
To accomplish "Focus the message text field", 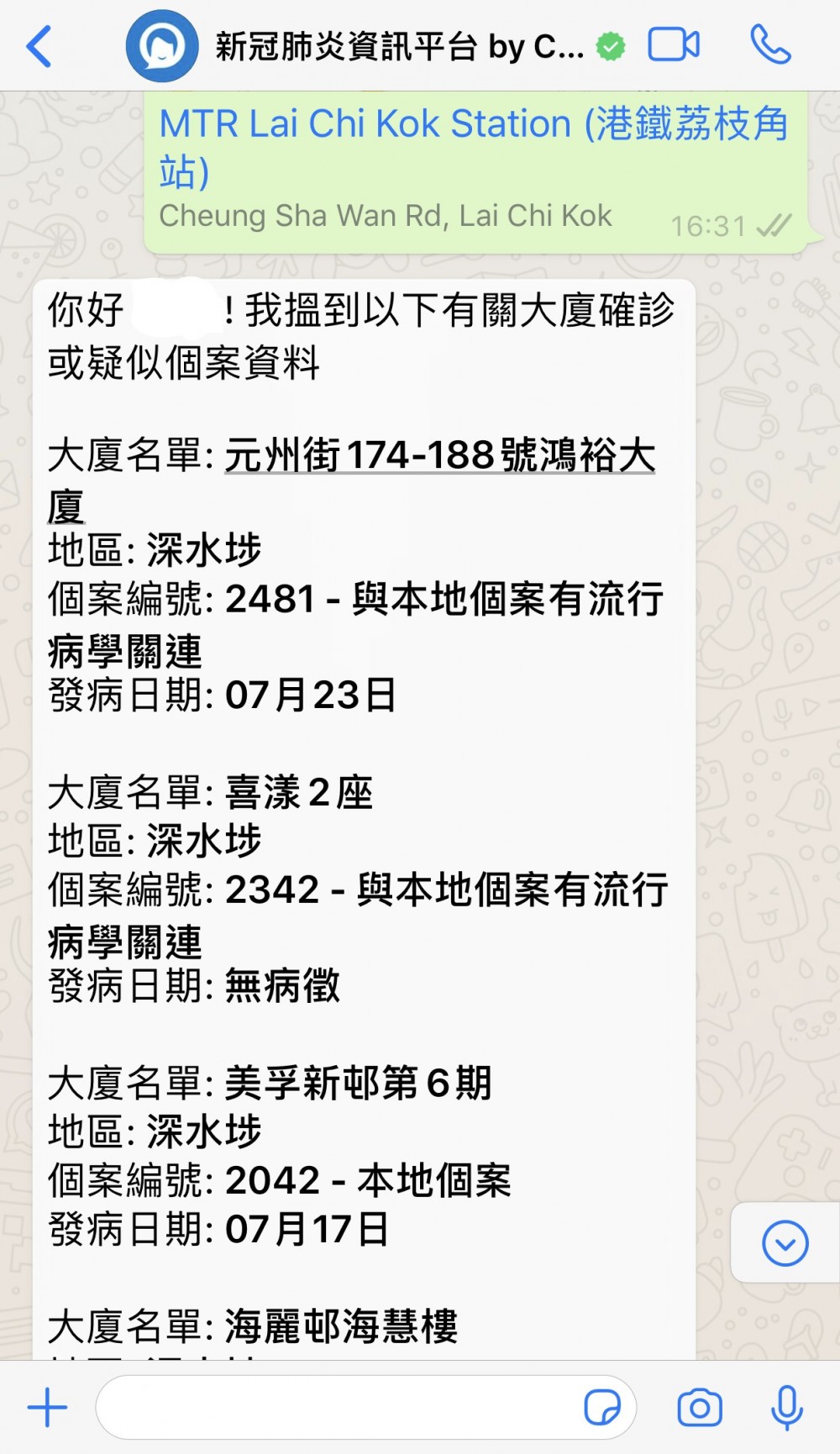I will 336,1407.
